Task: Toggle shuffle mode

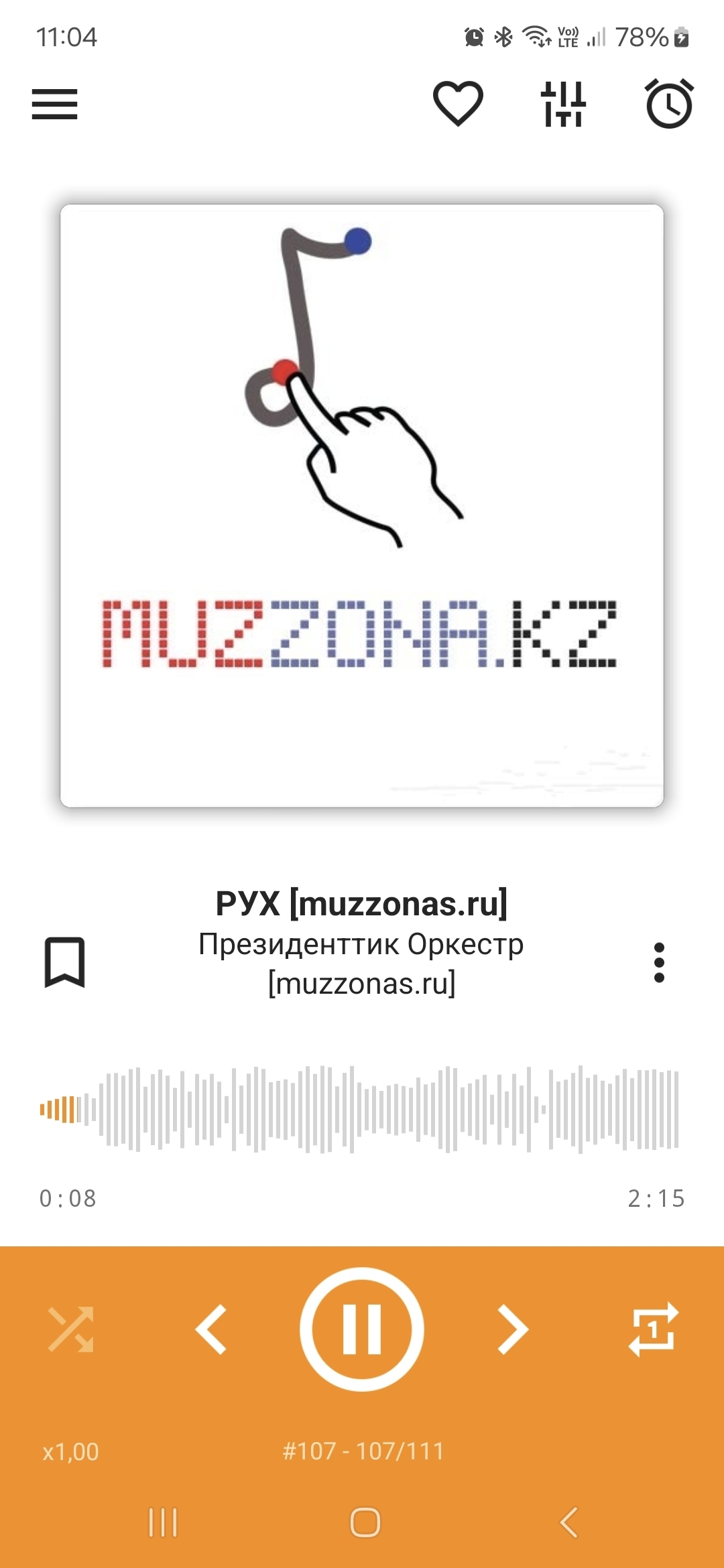Action: [71, 1329]
